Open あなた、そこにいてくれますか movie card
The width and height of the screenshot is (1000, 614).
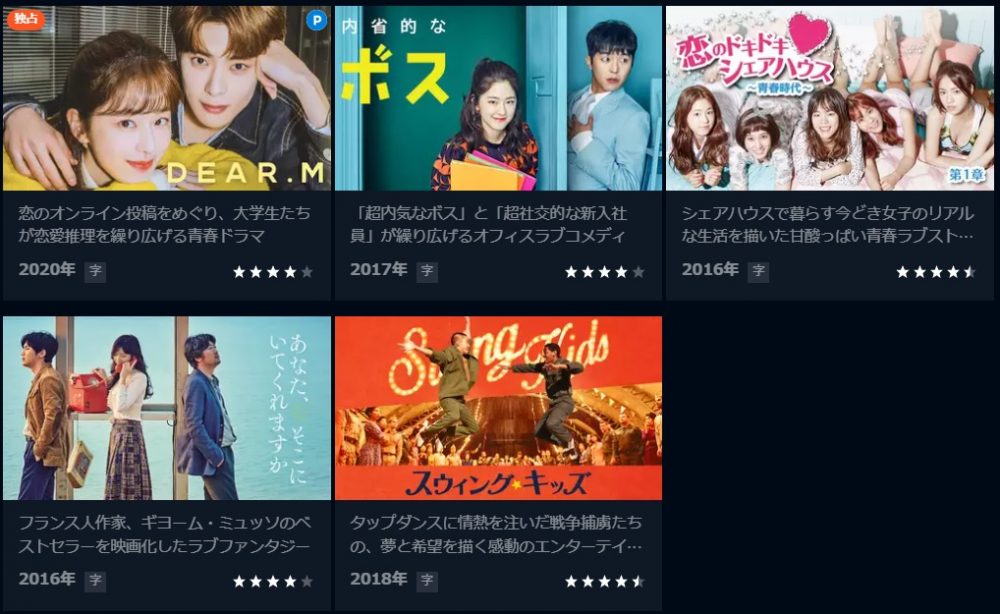pos(166,409)
